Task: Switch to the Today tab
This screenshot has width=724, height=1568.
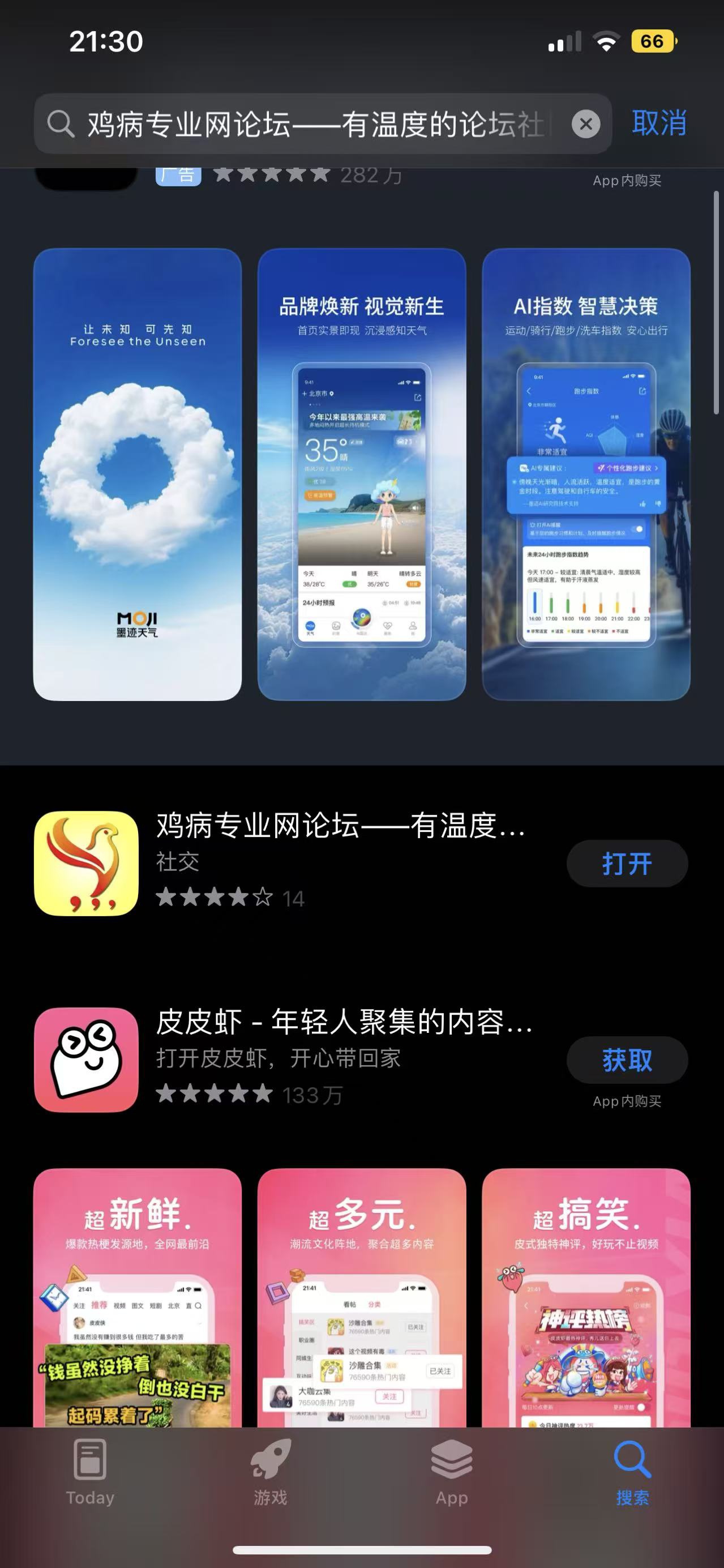Action: point(90,1472)
